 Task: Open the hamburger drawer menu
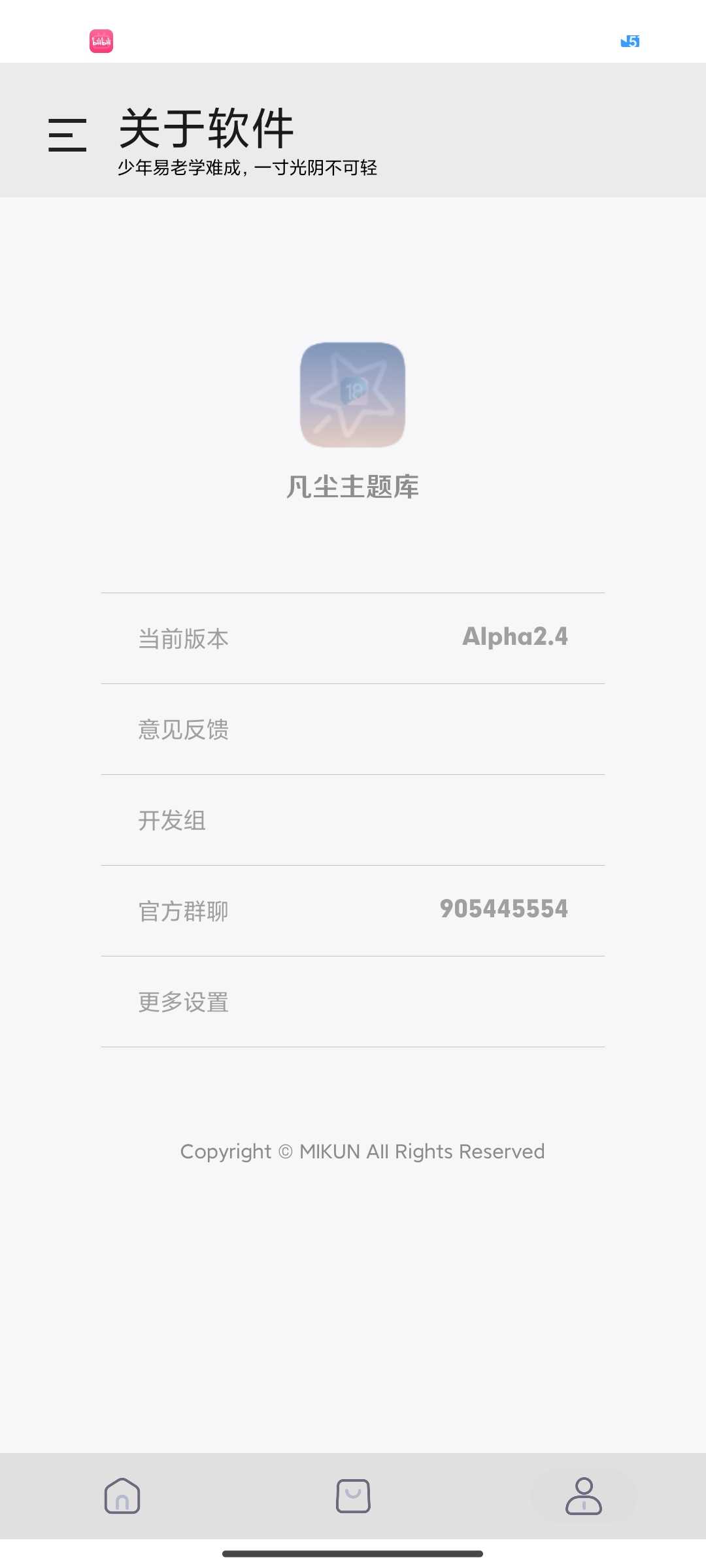[x=67, y=135]
